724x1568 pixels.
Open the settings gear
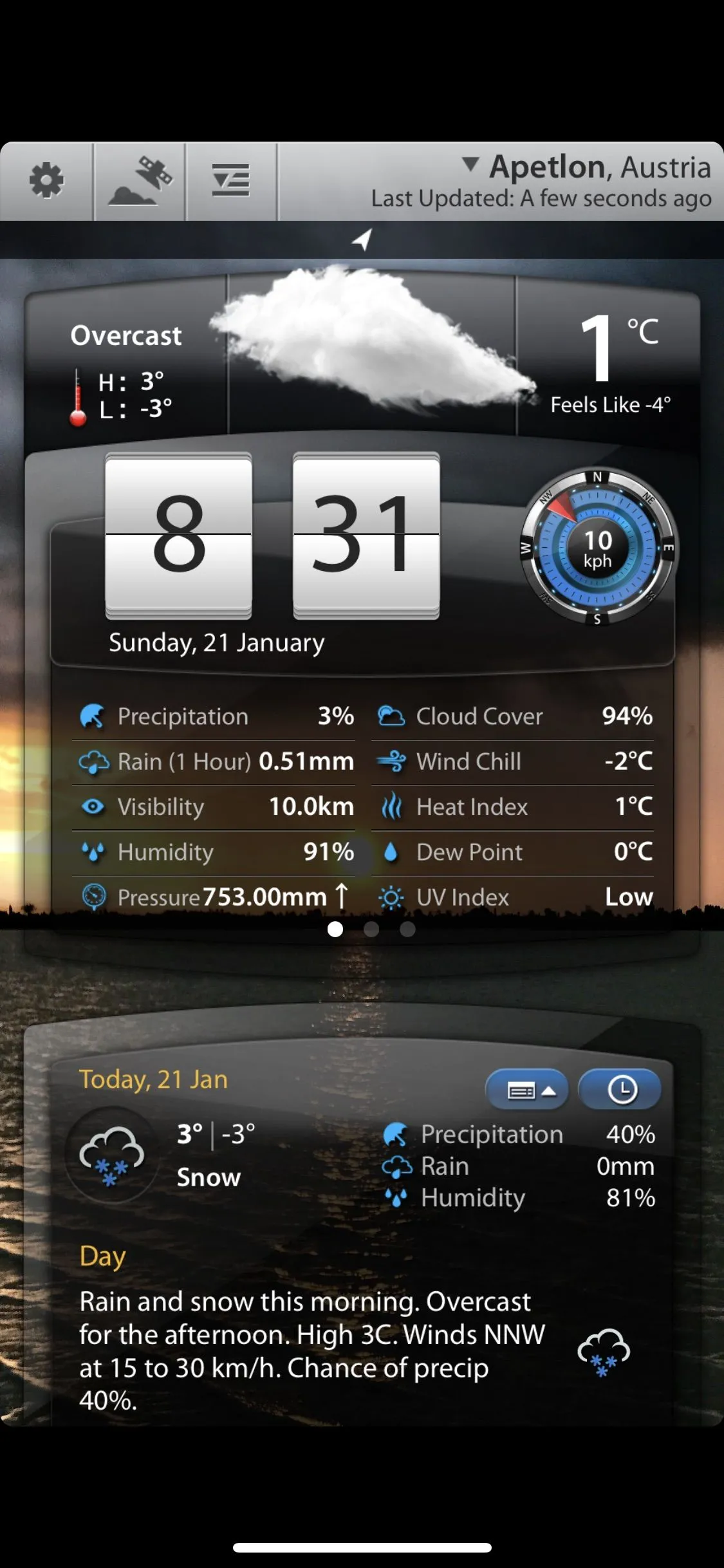point(46,181)
